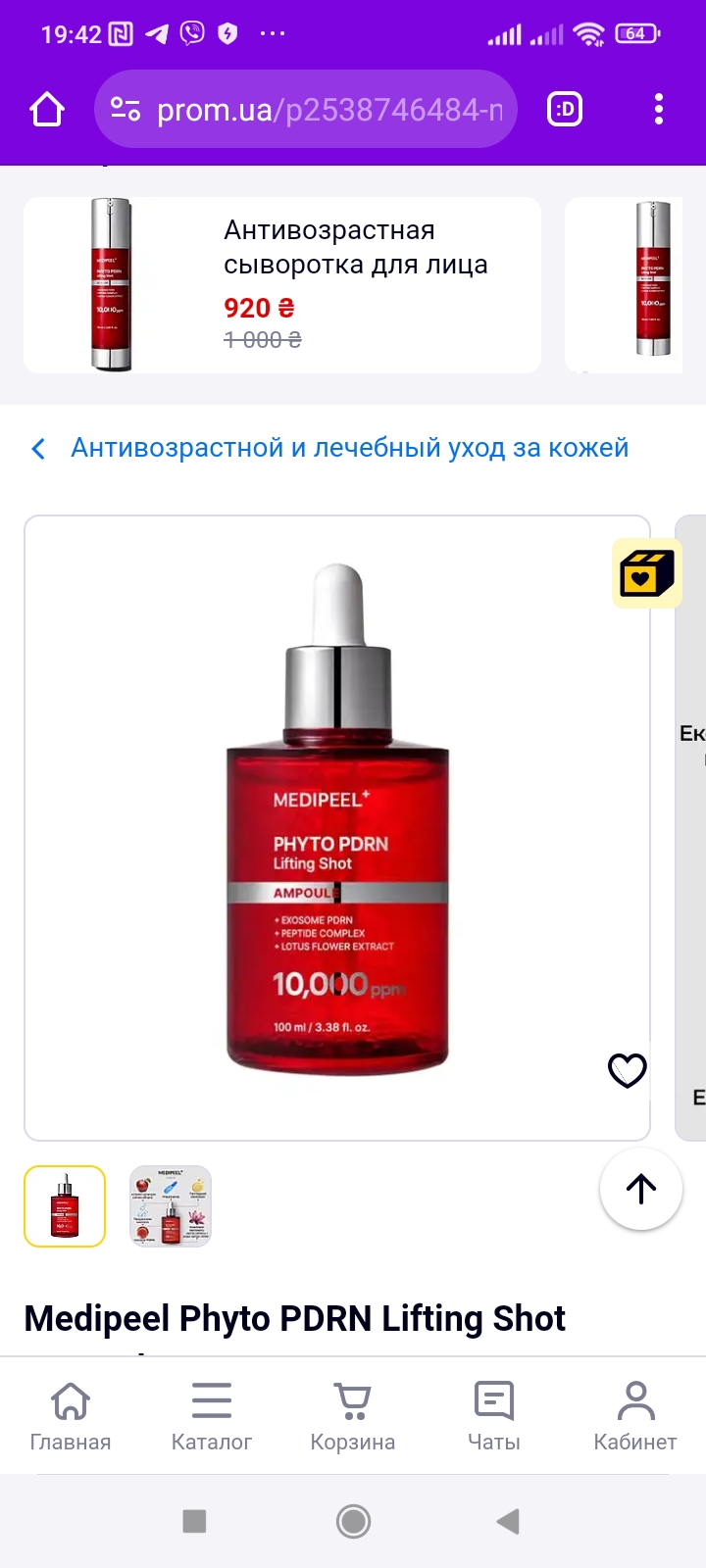Tap the yellow gift box badge
The width and height of the screenshot is (706, 1568).
pyautogui.click(x=646, y=573)
